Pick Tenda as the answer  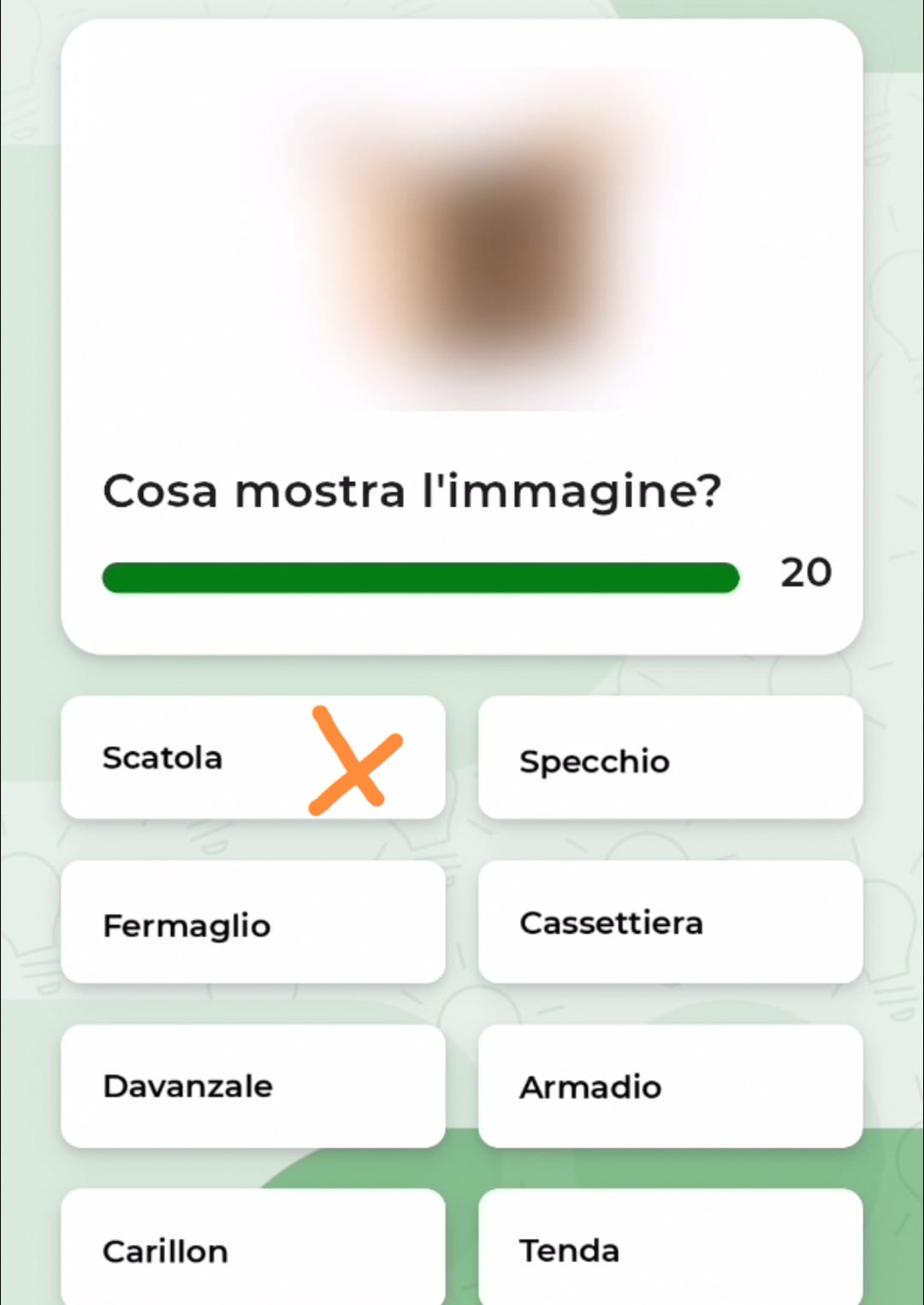pos(670,1249)
